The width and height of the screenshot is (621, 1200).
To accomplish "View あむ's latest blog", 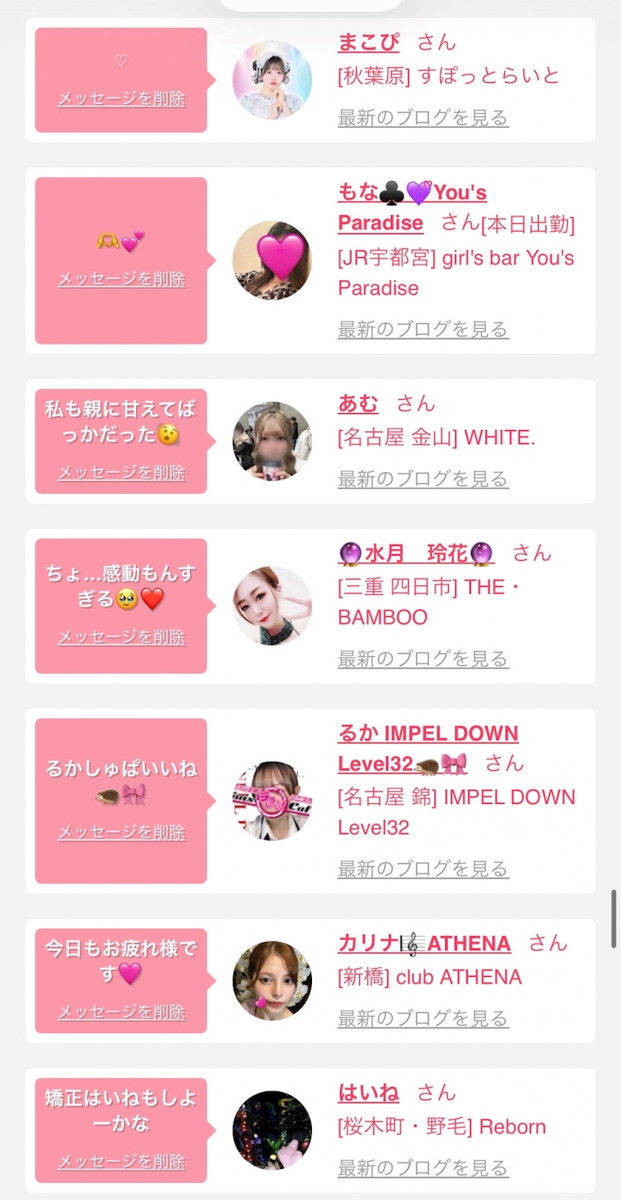I will [423, 478].
